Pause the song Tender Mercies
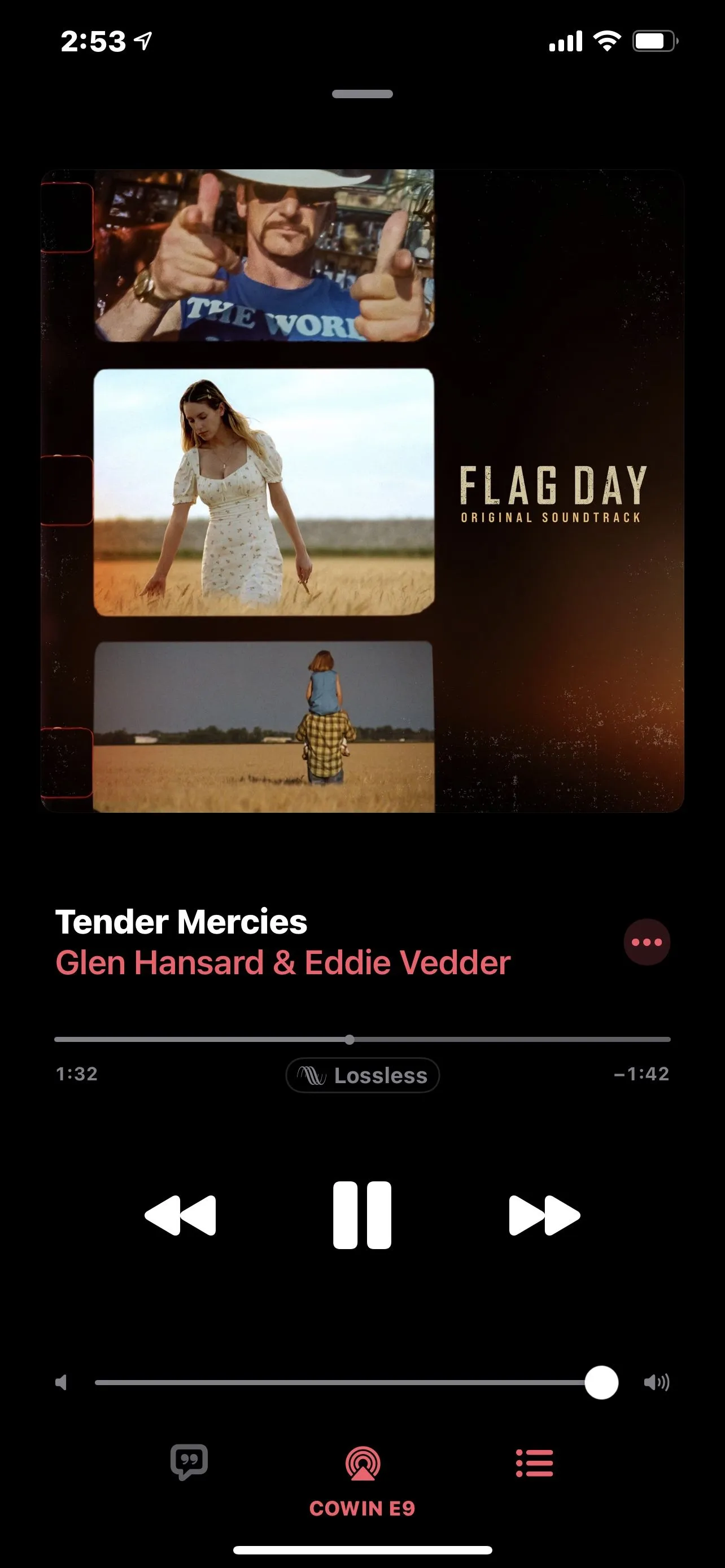Image resolution: width=725 pixels, height=1568 pixels. [362, 1215]
